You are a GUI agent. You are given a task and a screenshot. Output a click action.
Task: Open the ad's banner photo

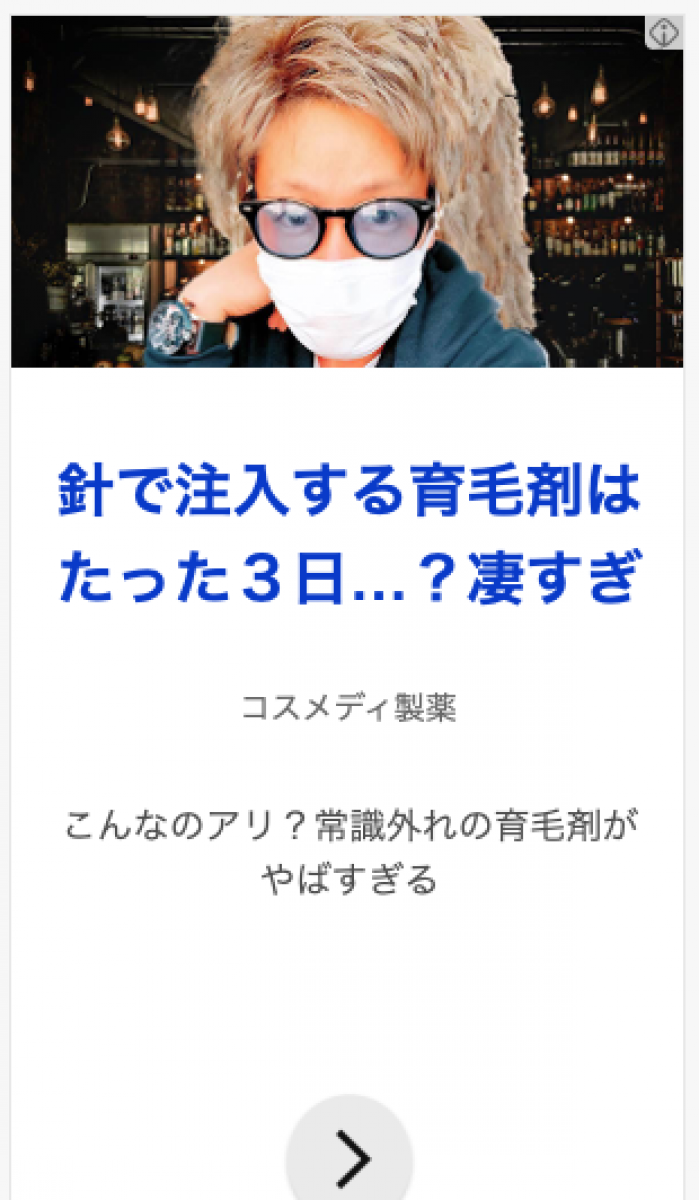point(346,192)
